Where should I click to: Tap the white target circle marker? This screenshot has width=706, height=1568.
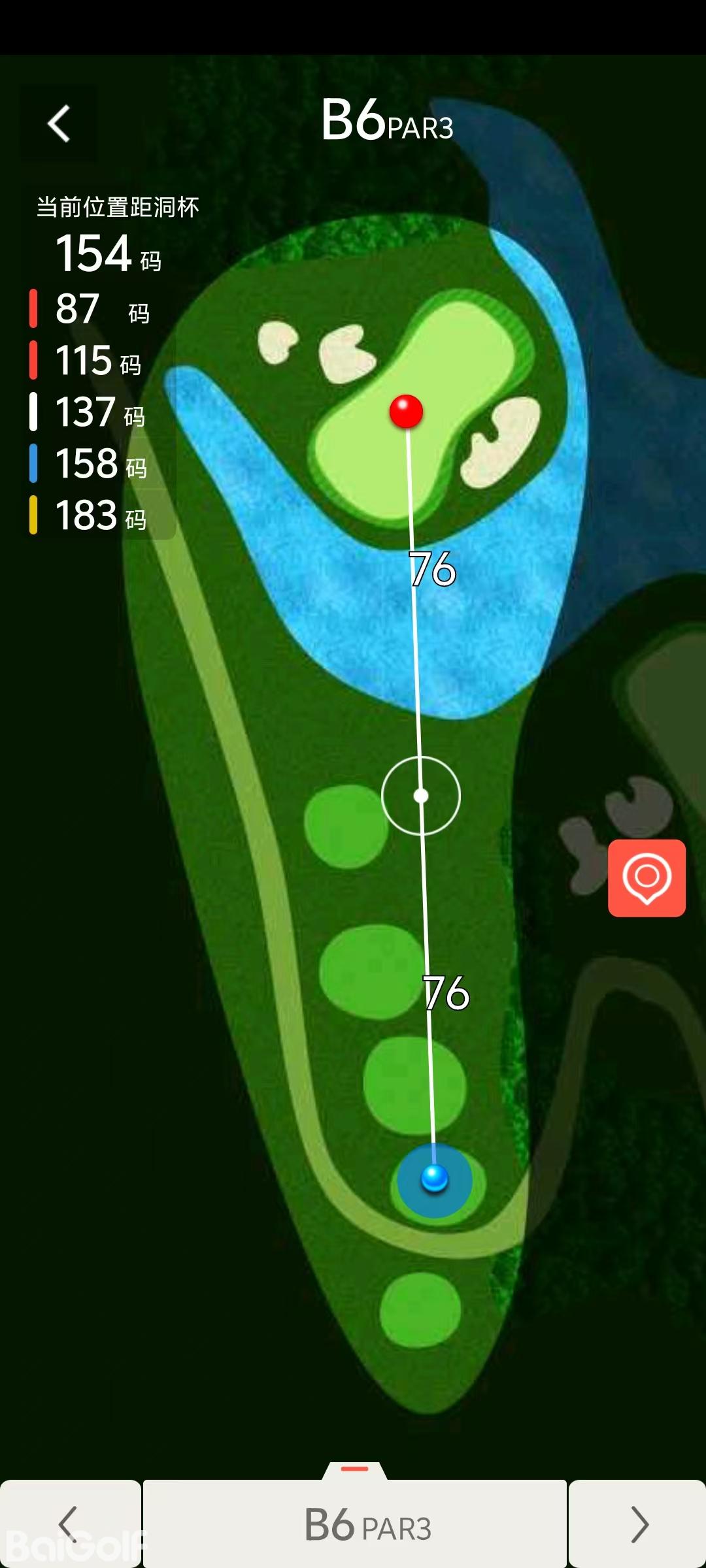pyautogui.click(x=421, y=795)
